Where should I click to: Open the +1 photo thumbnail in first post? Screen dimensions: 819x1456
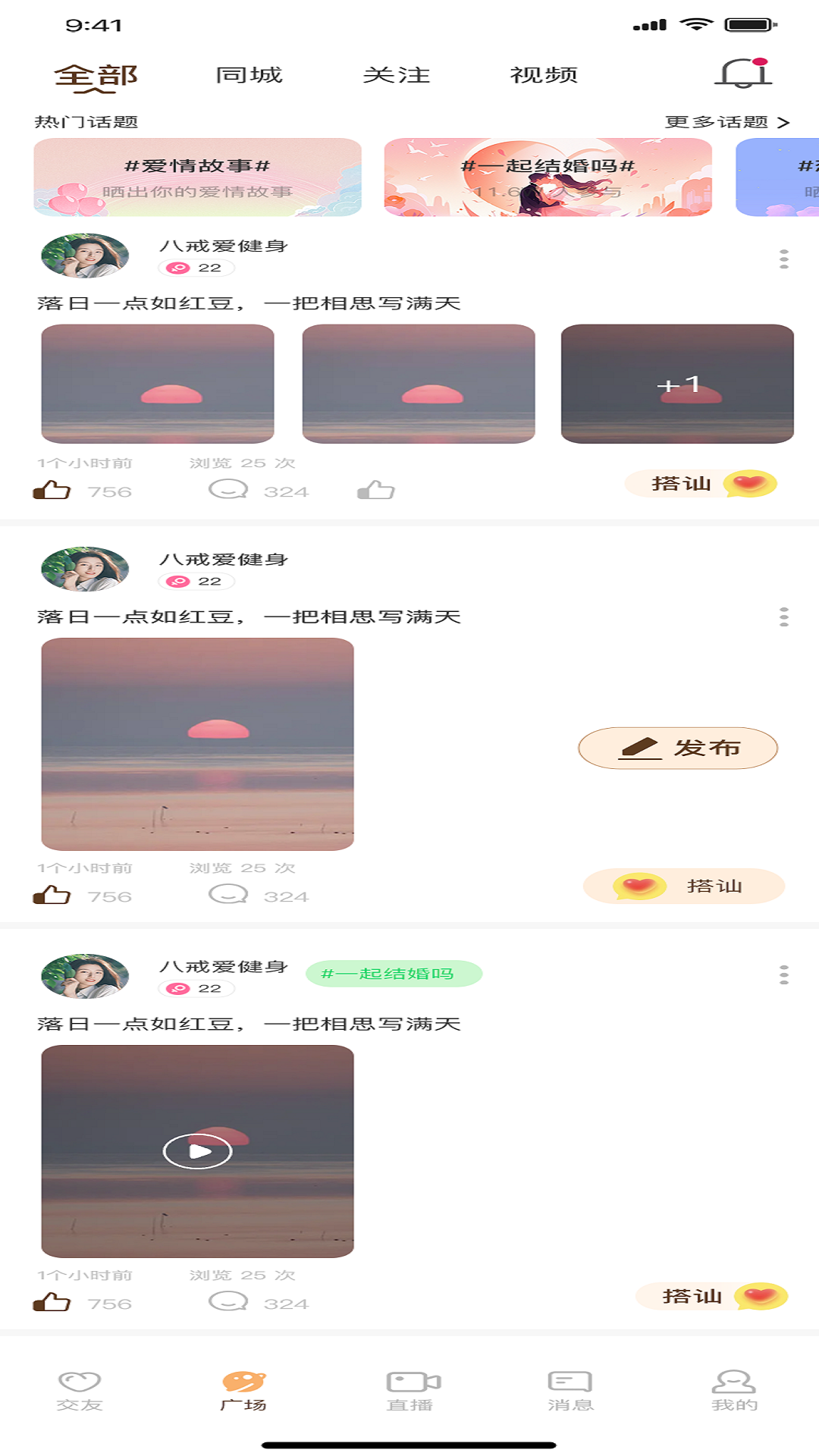pos(677,384)
